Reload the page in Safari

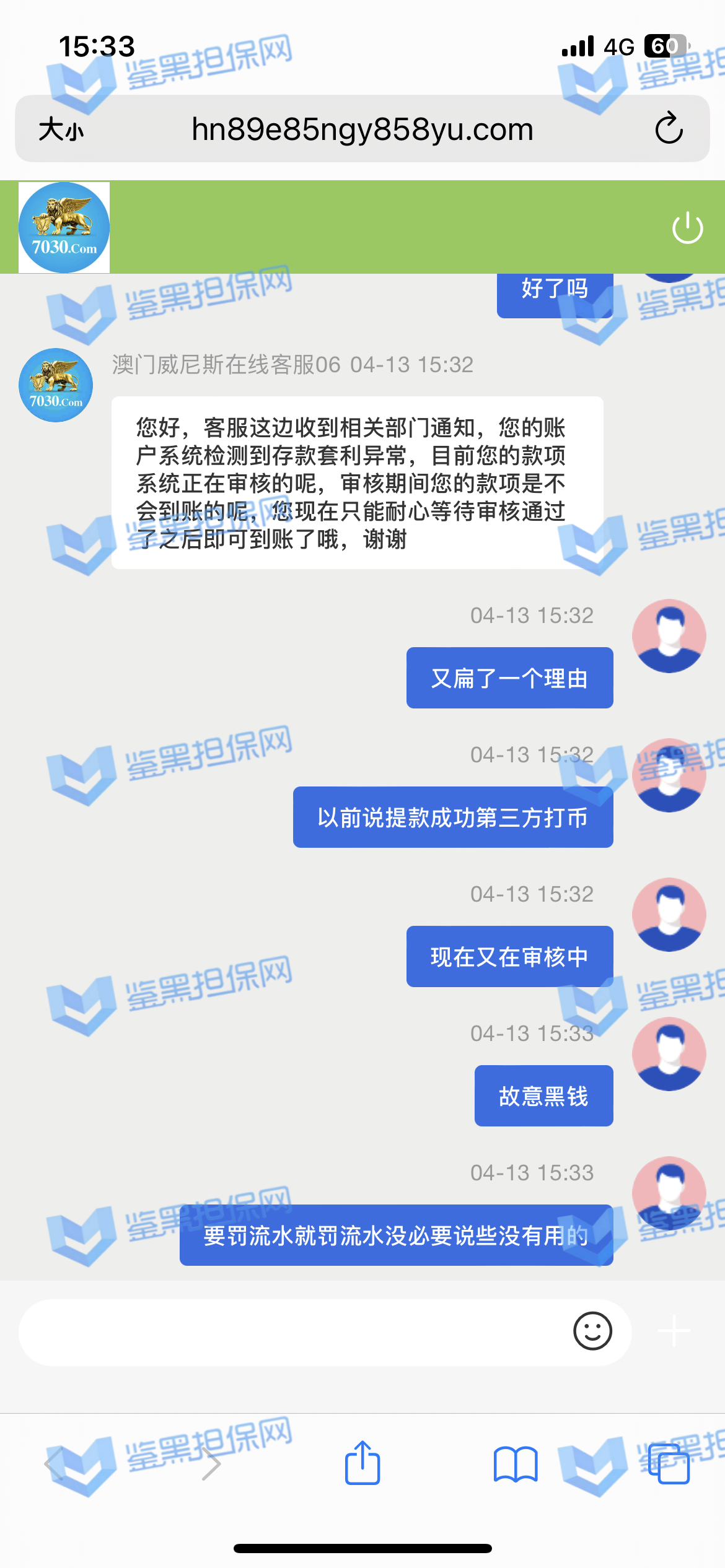tap(669, 129)
